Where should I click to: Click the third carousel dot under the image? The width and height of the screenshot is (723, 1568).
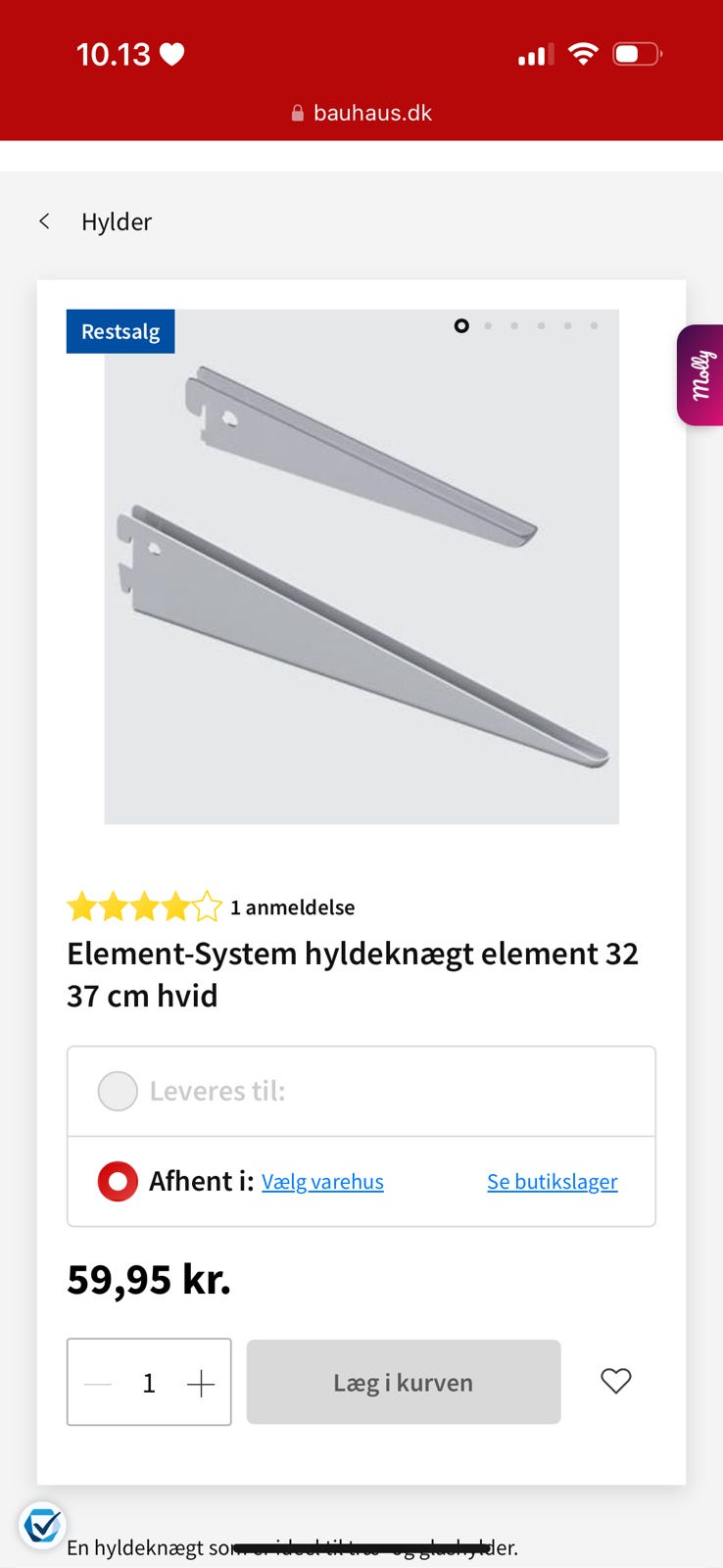coord(514,325)
